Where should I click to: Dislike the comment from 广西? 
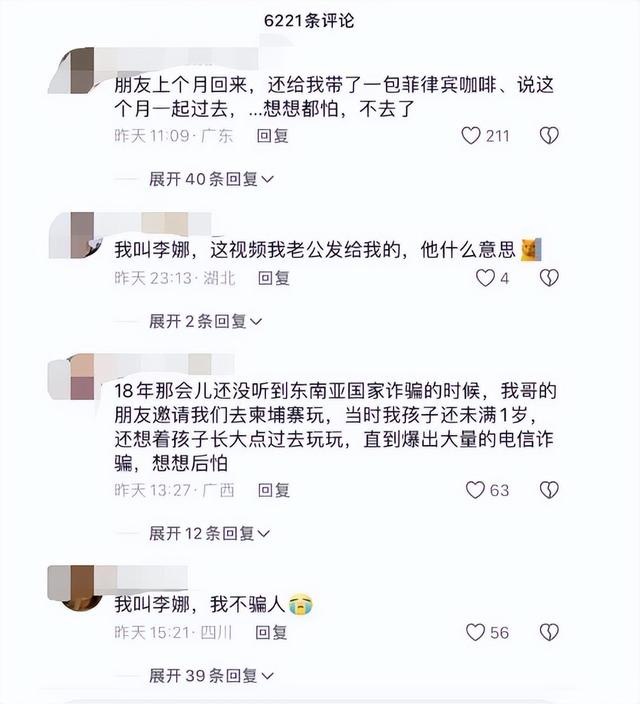(x=549, y=490)
